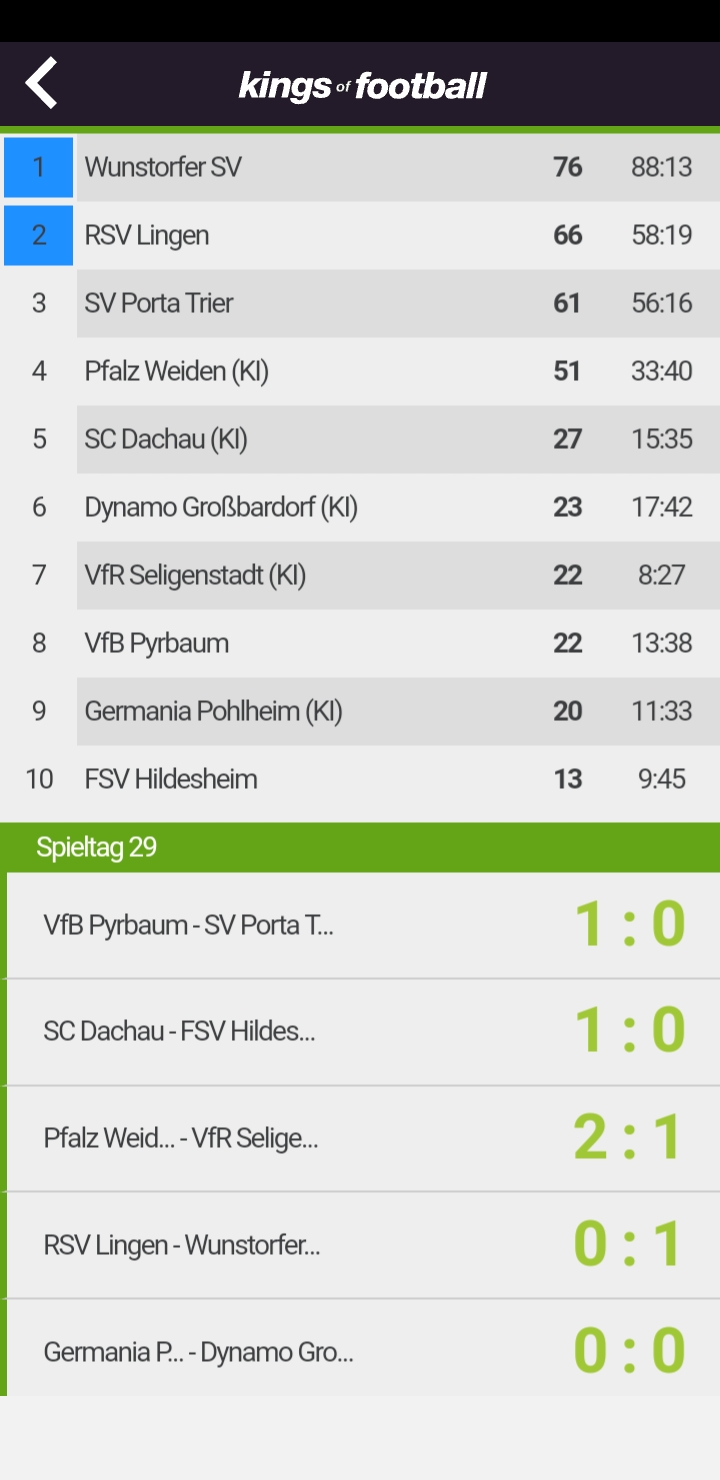Select RSV Lingen in the standings
Image resolution: width=720 pixels, height=1480 pixels.
[360, 235]
